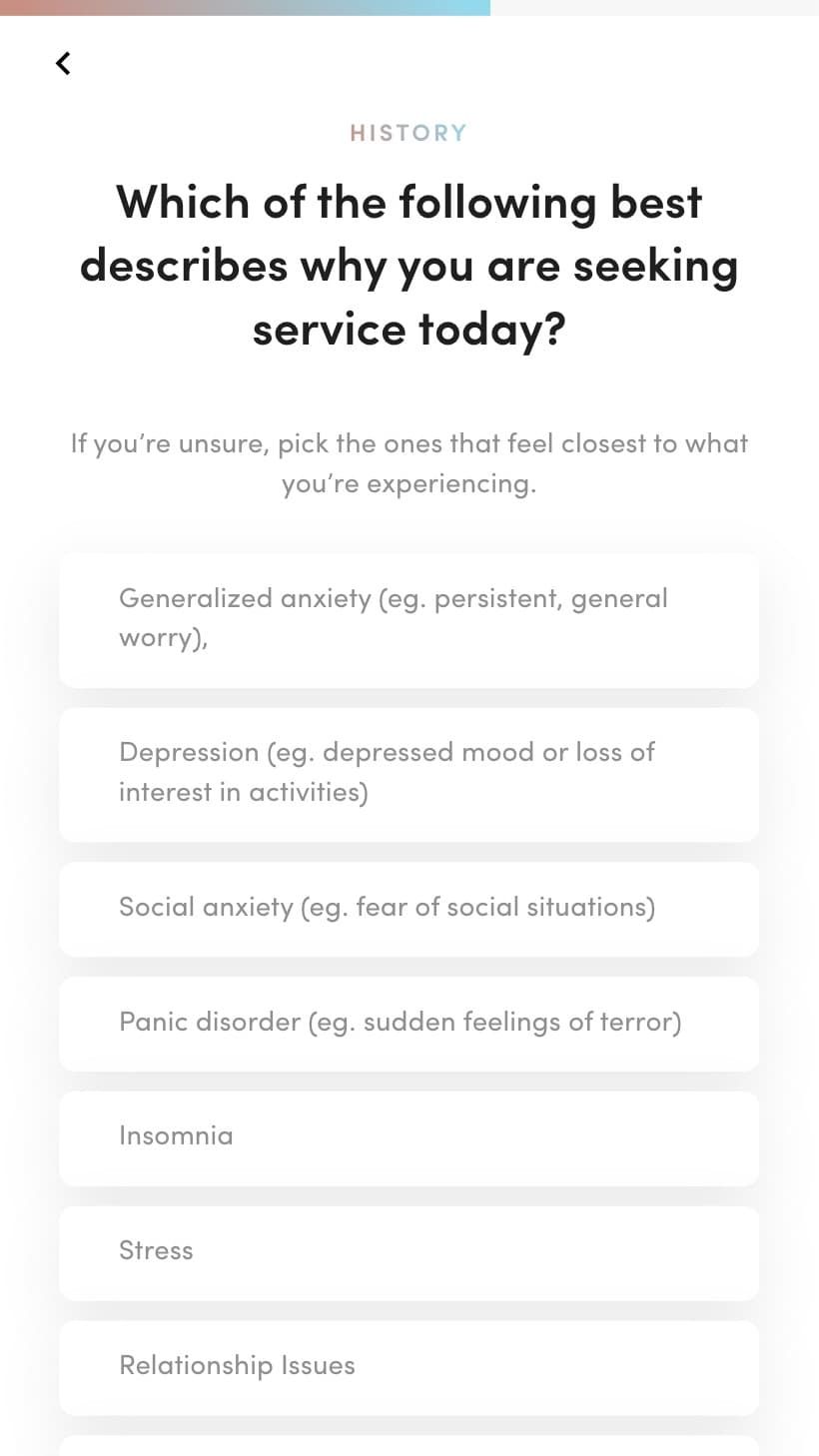The width and height of the screenshot is (819, 1456).
Task: Select Panic disorder from the list
Action: [x=409, y=1024]
